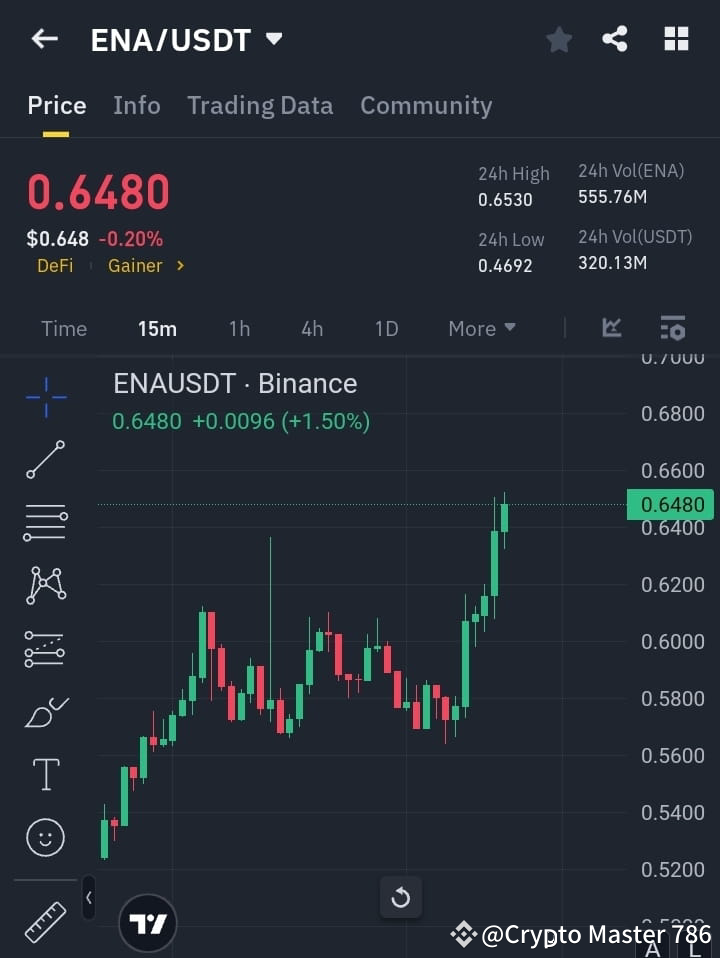Select the crosshair cursor tool

(x=45, y=398)
